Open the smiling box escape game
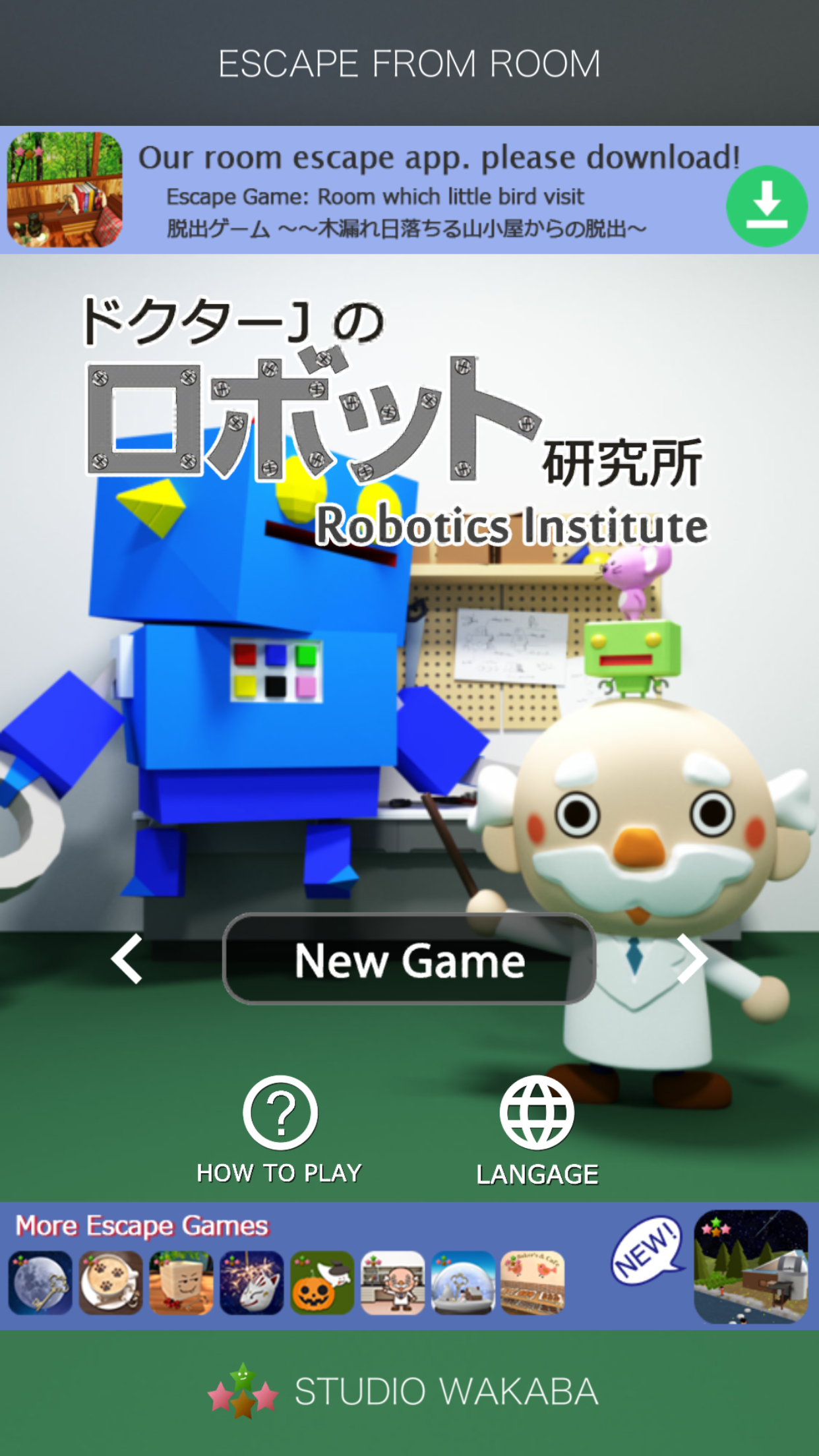This screenshot has width=819, height=1456. (181, 1283)
